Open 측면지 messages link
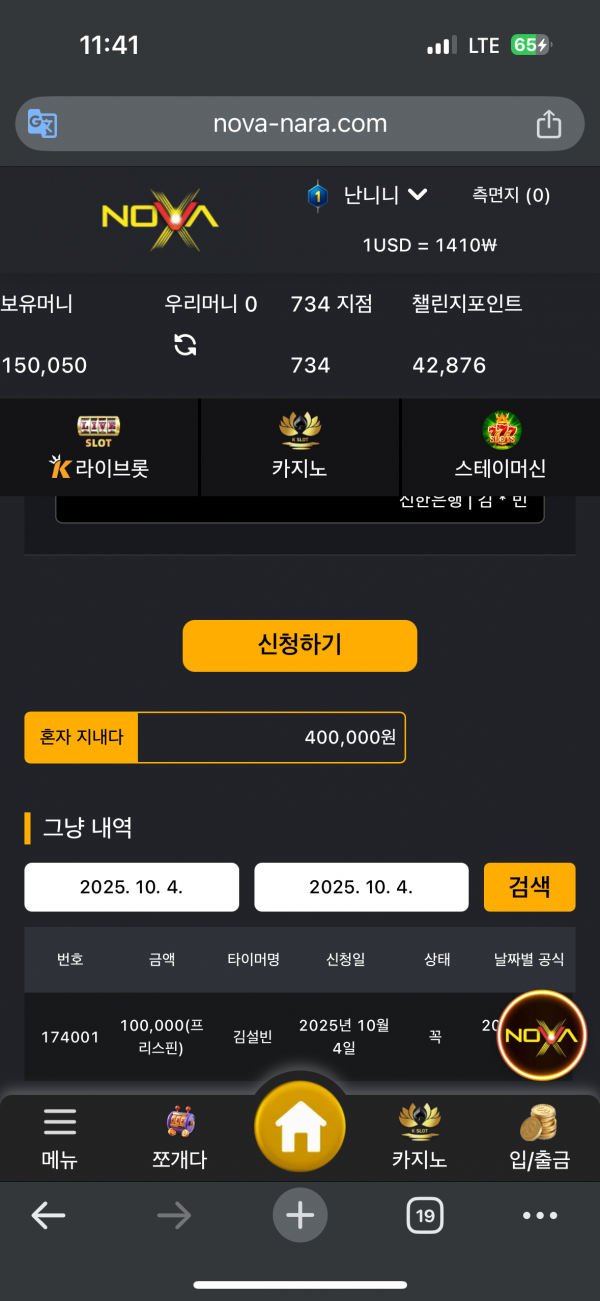The width and height of the screenshot is (600, 1301). 510,195
